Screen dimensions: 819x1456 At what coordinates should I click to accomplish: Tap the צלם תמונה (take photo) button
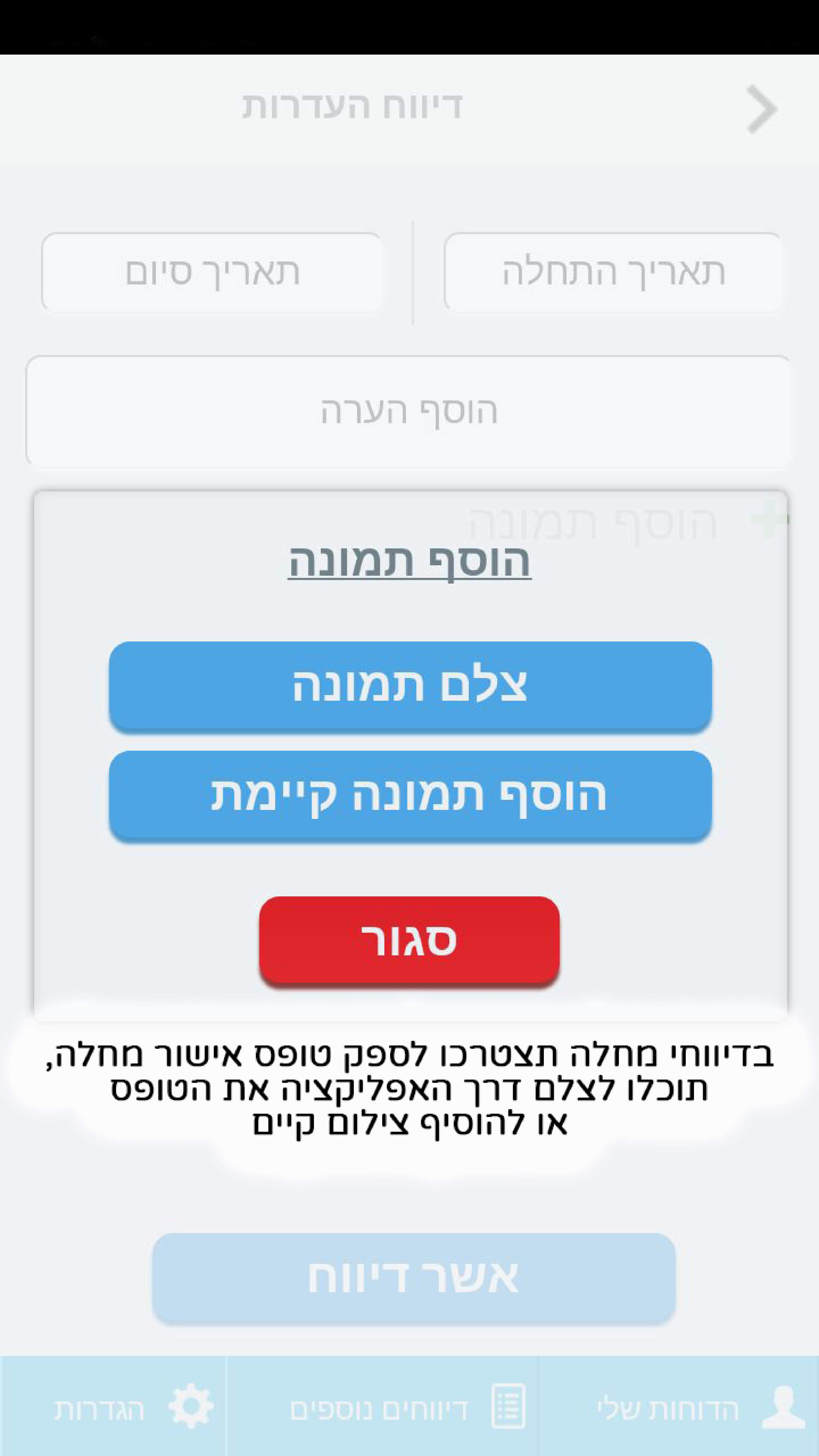click(410, 686)
